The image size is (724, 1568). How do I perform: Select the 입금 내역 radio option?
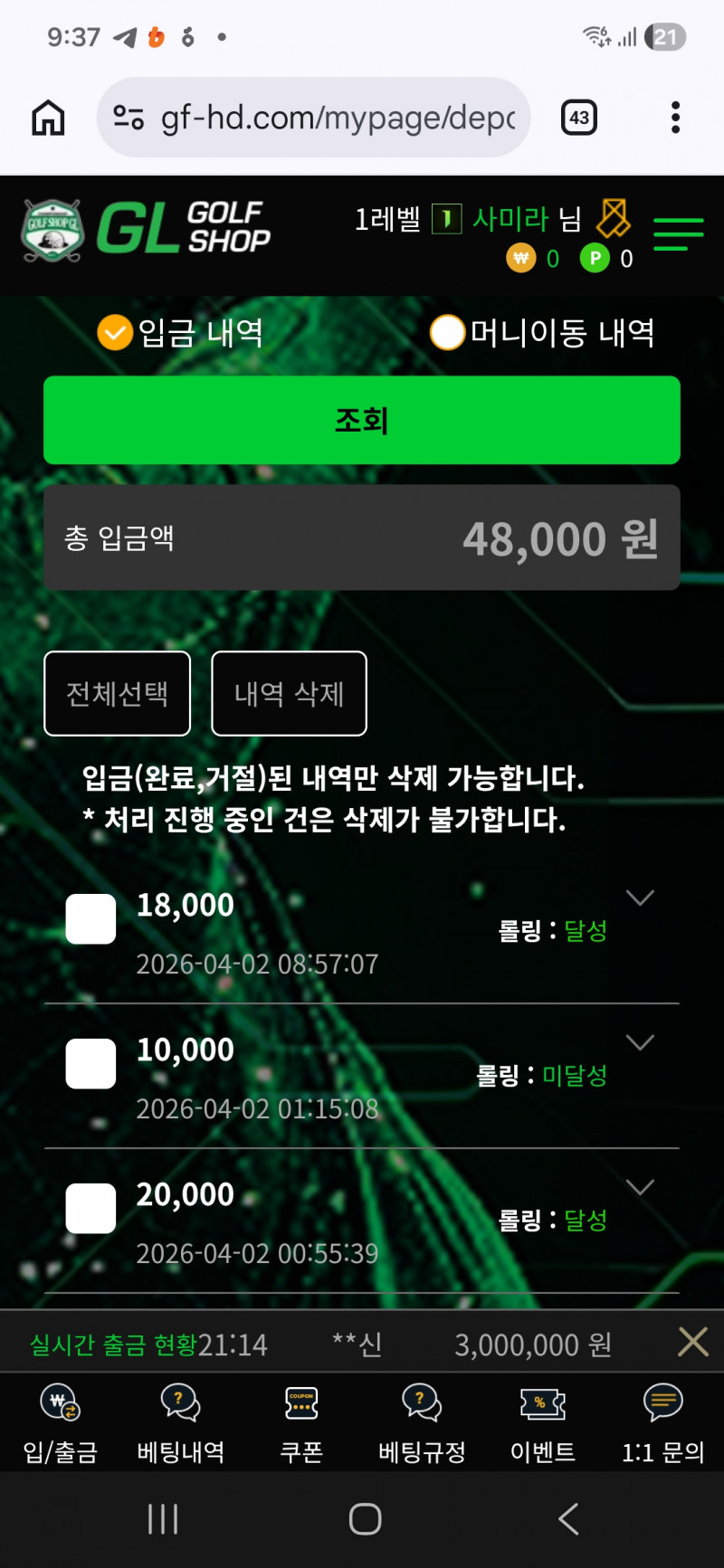(x=115, y=332)
